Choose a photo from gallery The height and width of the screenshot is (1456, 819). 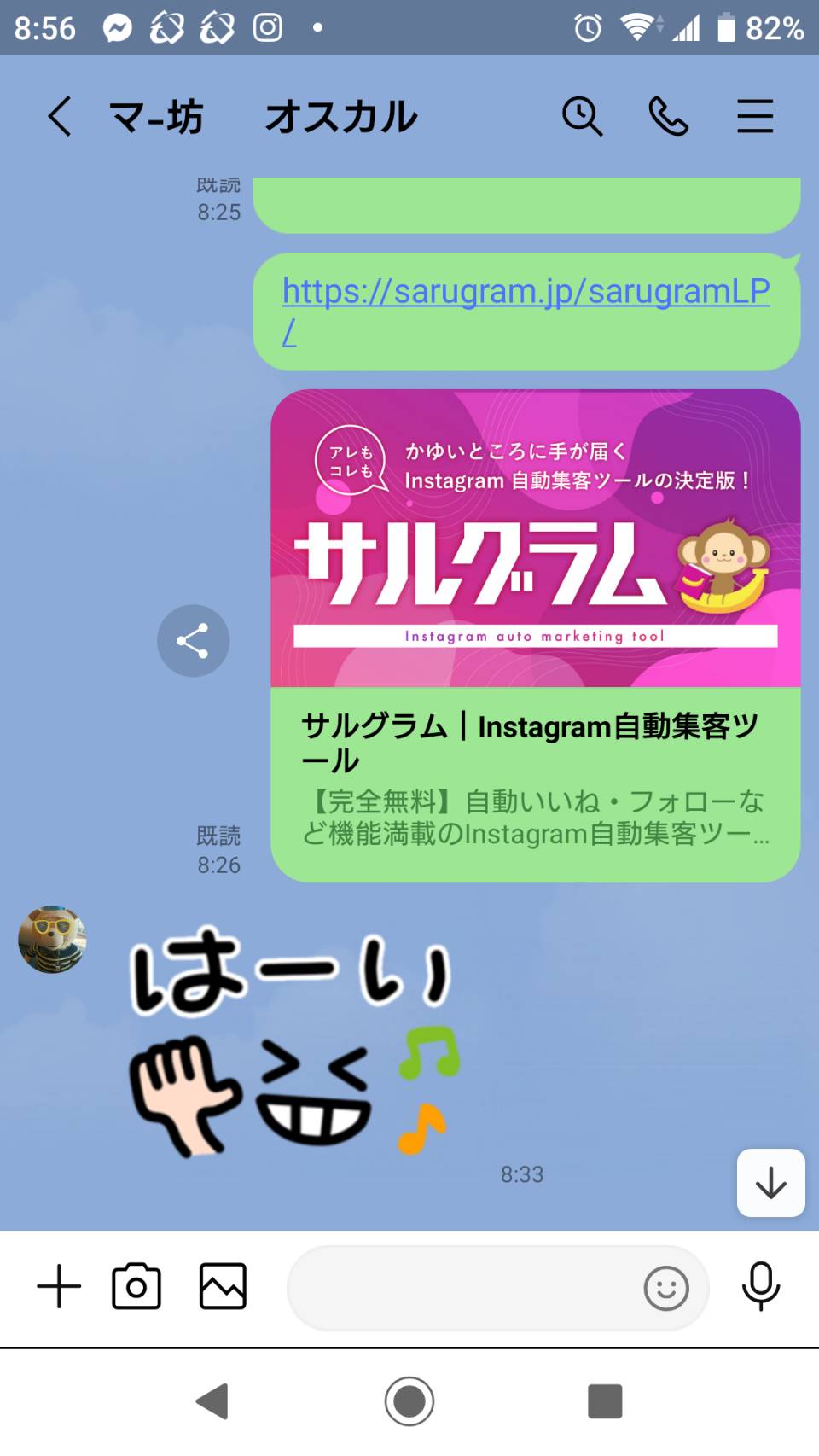tap(223, 1286)
